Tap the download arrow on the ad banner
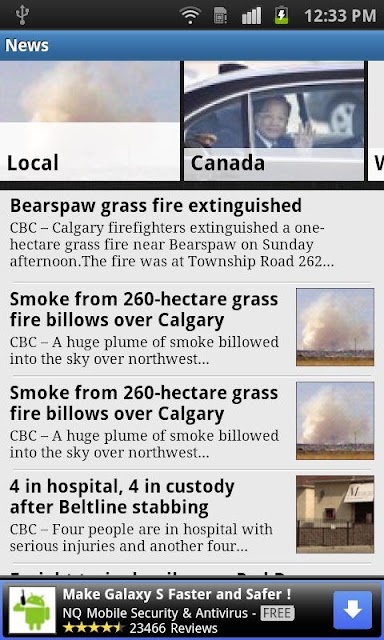384x640 pixels. (353, 610)
